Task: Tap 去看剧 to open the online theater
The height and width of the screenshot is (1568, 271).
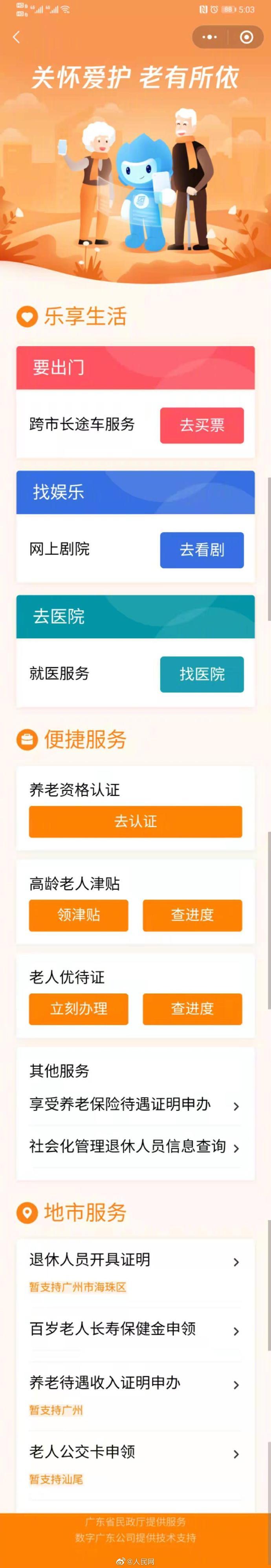Action: pos(201,549)
